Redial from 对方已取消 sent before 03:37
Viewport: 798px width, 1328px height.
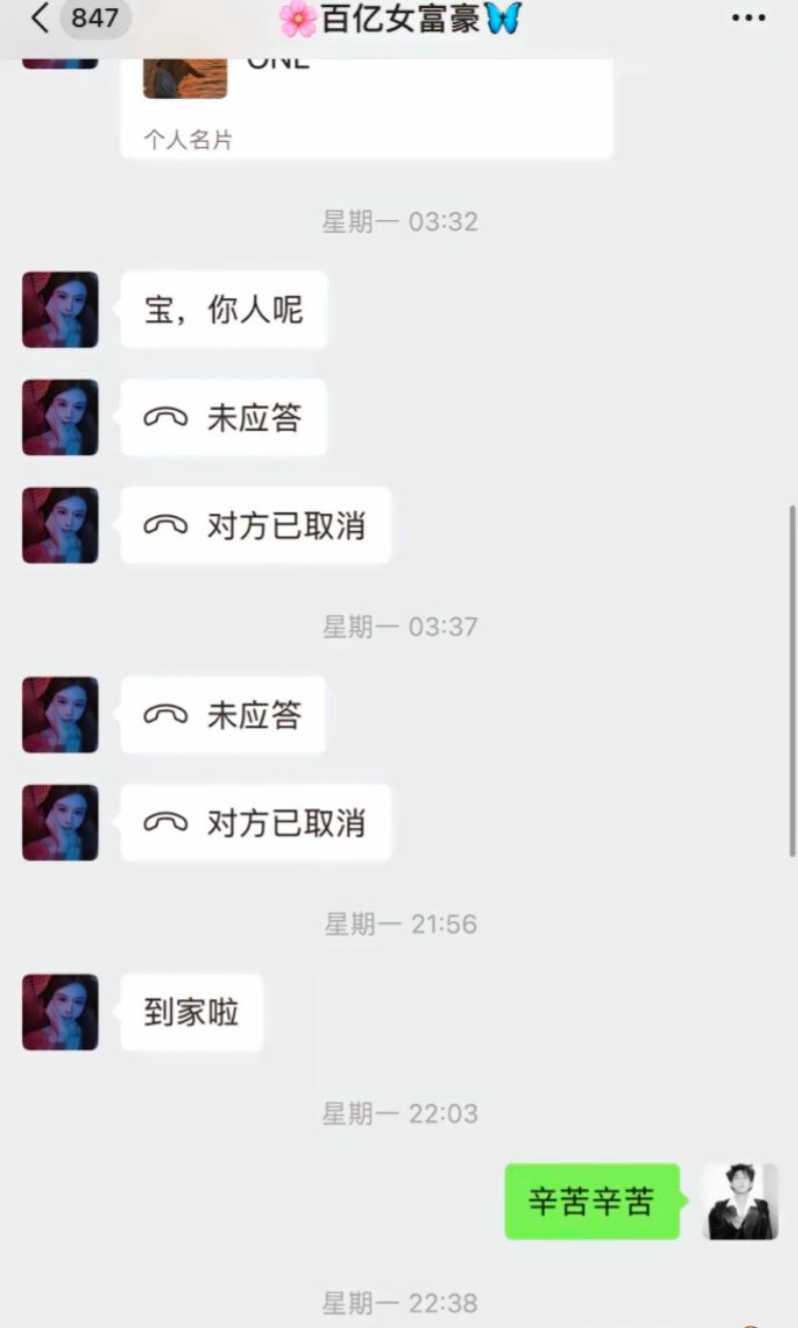tap(255, 525)
